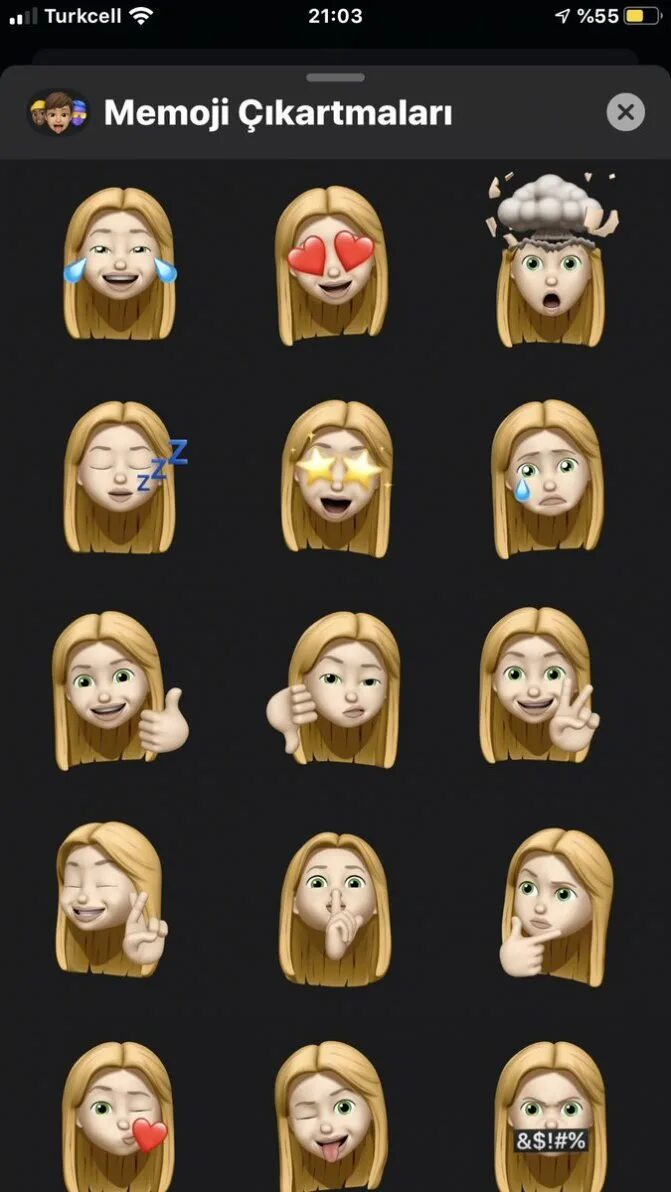Select the crying-laughing Memoji sticker
The width and height of the screenshot is (671, 1192).
coord(120,263)
